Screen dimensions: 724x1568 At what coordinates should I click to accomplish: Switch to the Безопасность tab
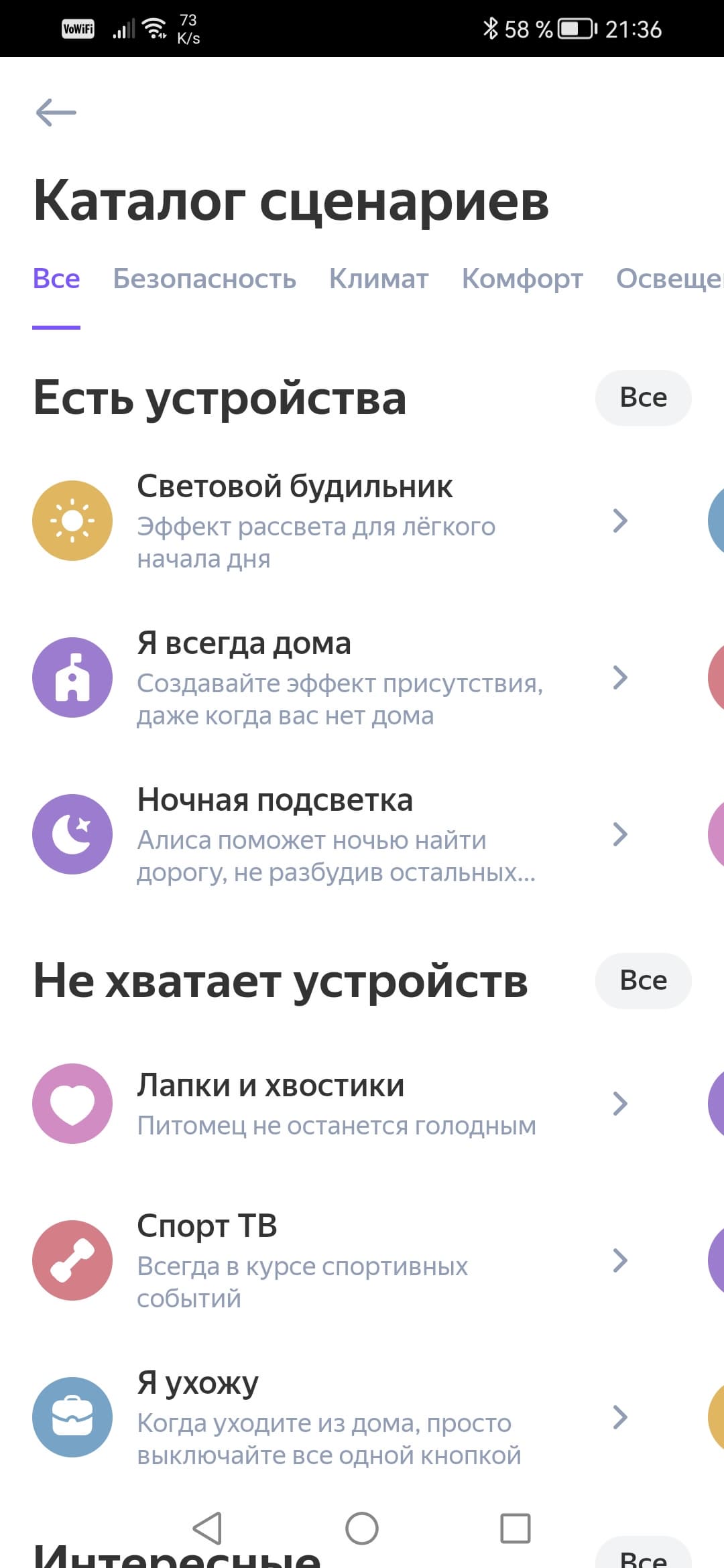tap(204, 279)
